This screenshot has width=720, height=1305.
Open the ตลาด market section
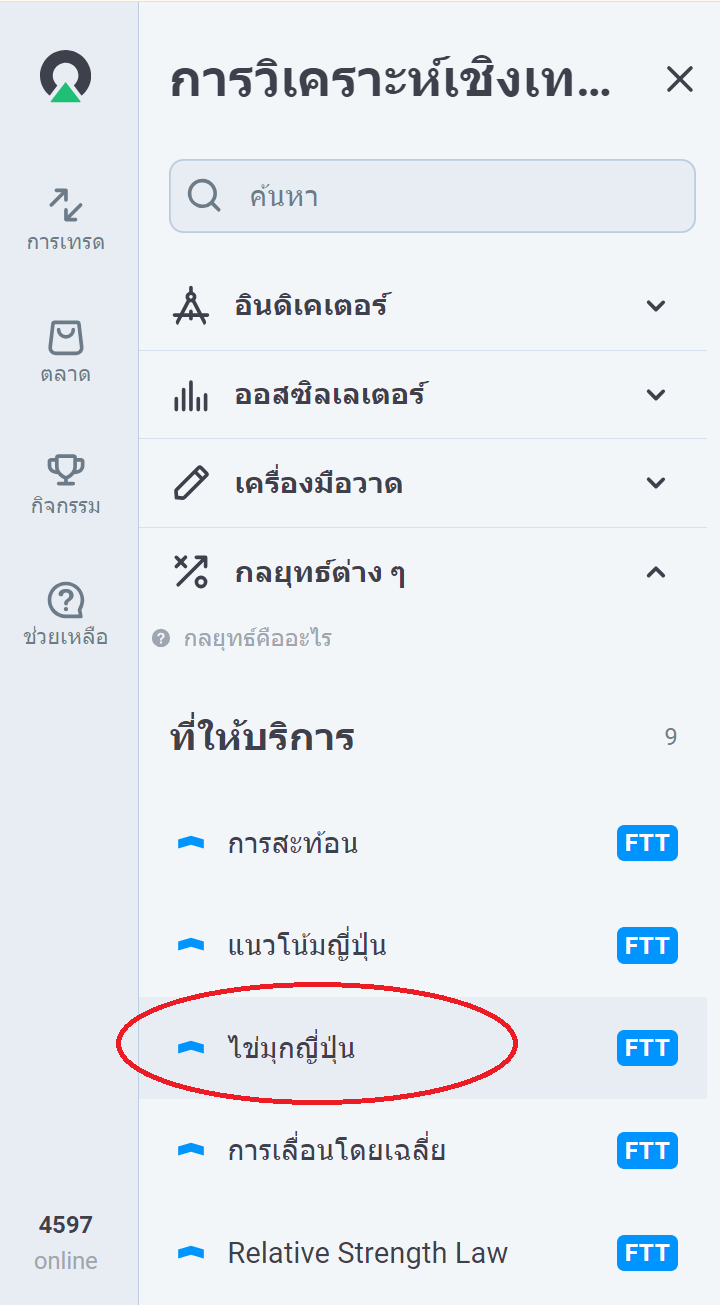(66, 350)
